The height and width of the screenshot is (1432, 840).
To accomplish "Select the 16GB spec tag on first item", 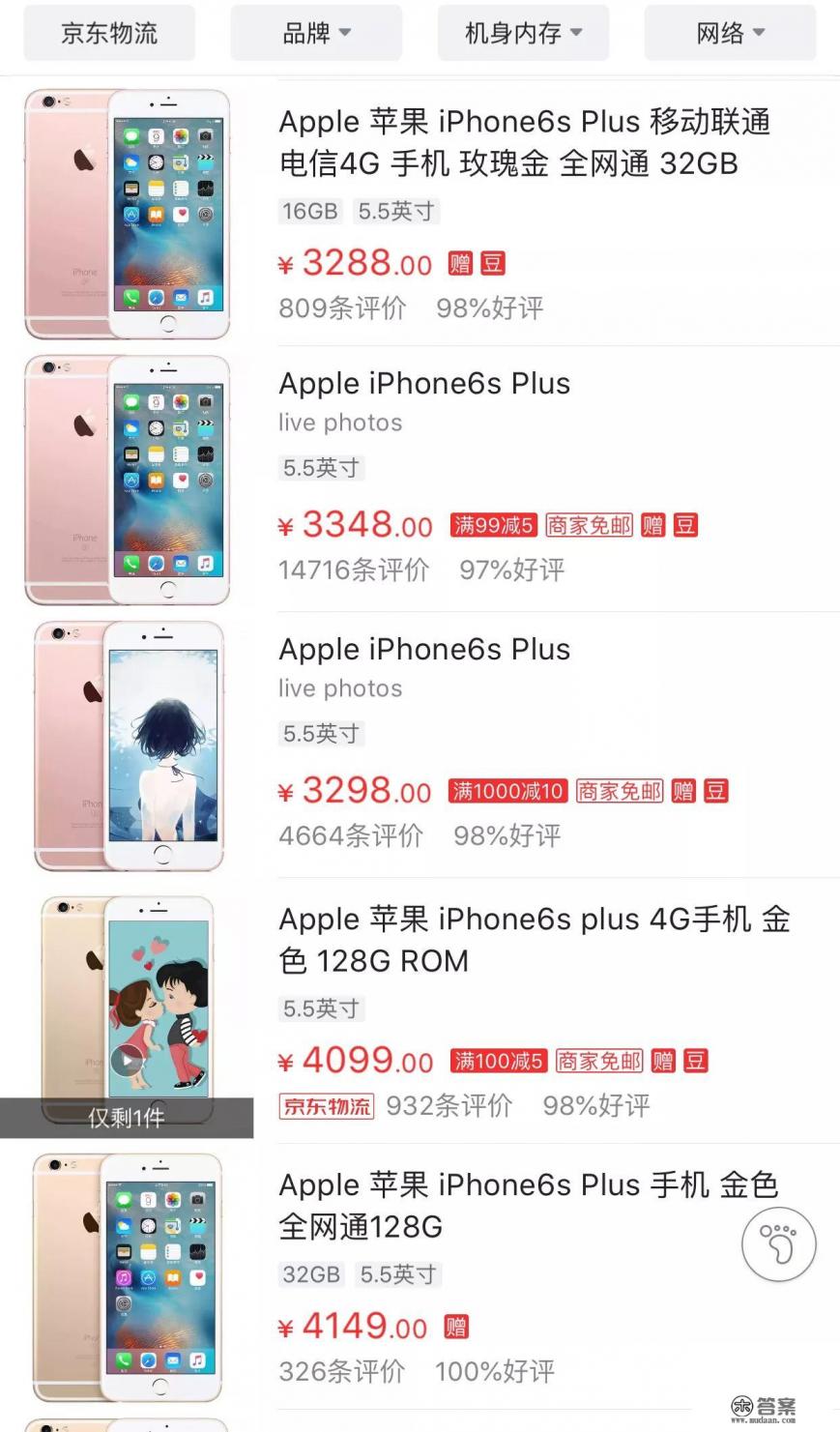I will point(309,211).
